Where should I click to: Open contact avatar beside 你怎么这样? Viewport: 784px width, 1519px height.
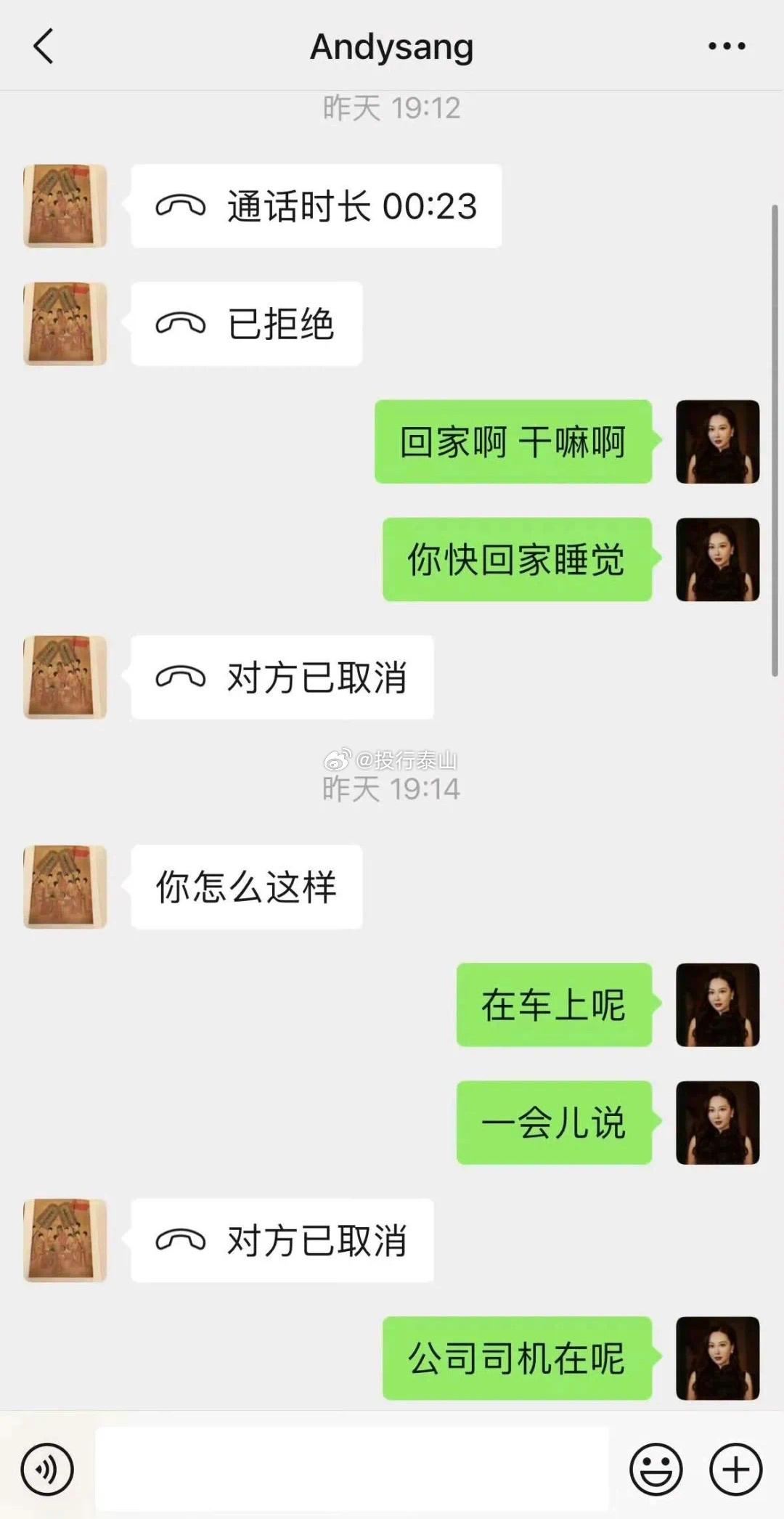tap(65, 887)
